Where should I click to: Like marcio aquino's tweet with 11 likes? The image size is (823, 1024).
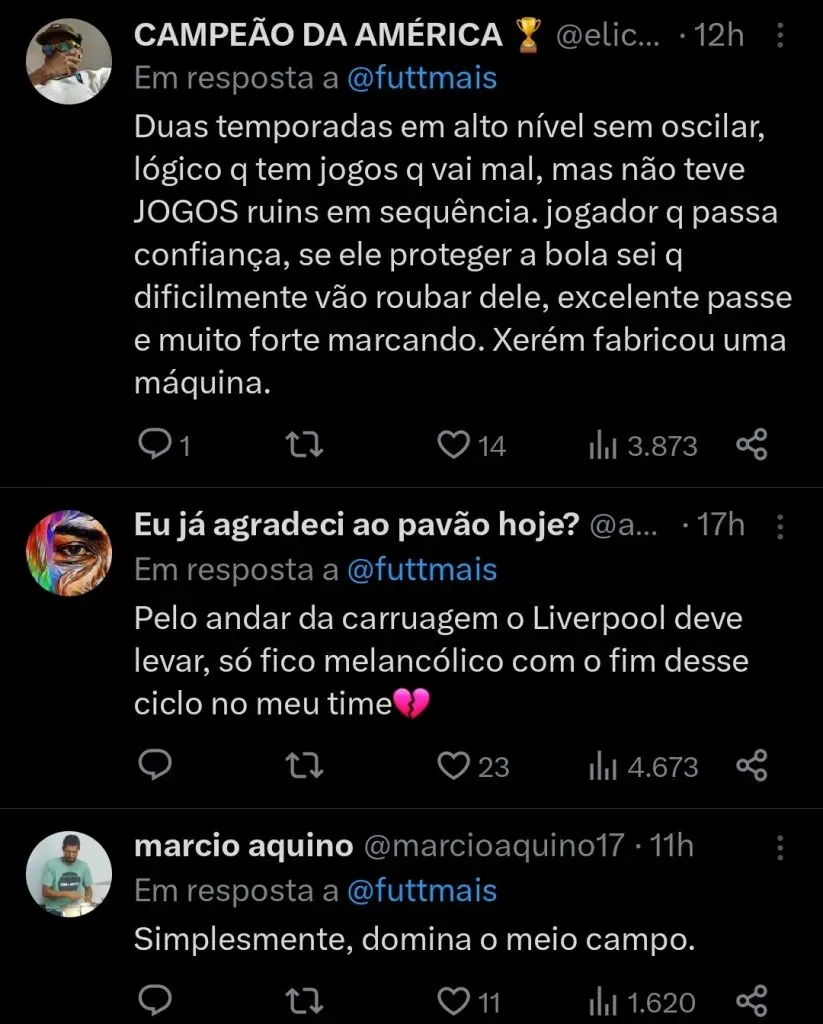[456, 1000]
